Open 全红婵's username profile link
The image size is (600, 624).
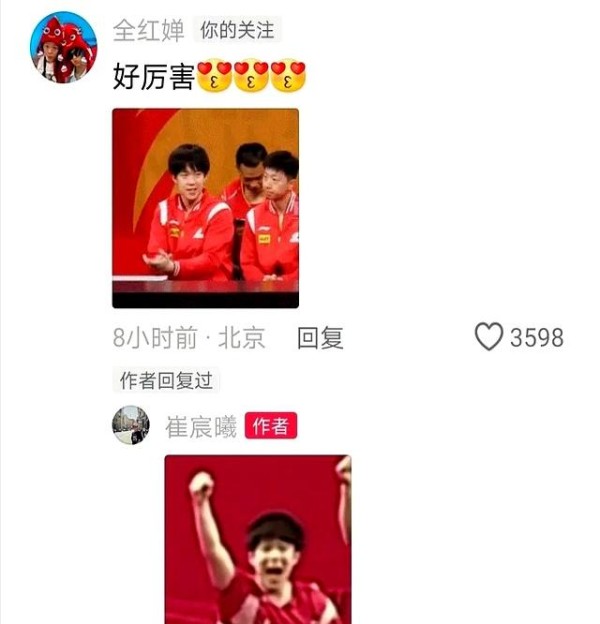[148, 30]
